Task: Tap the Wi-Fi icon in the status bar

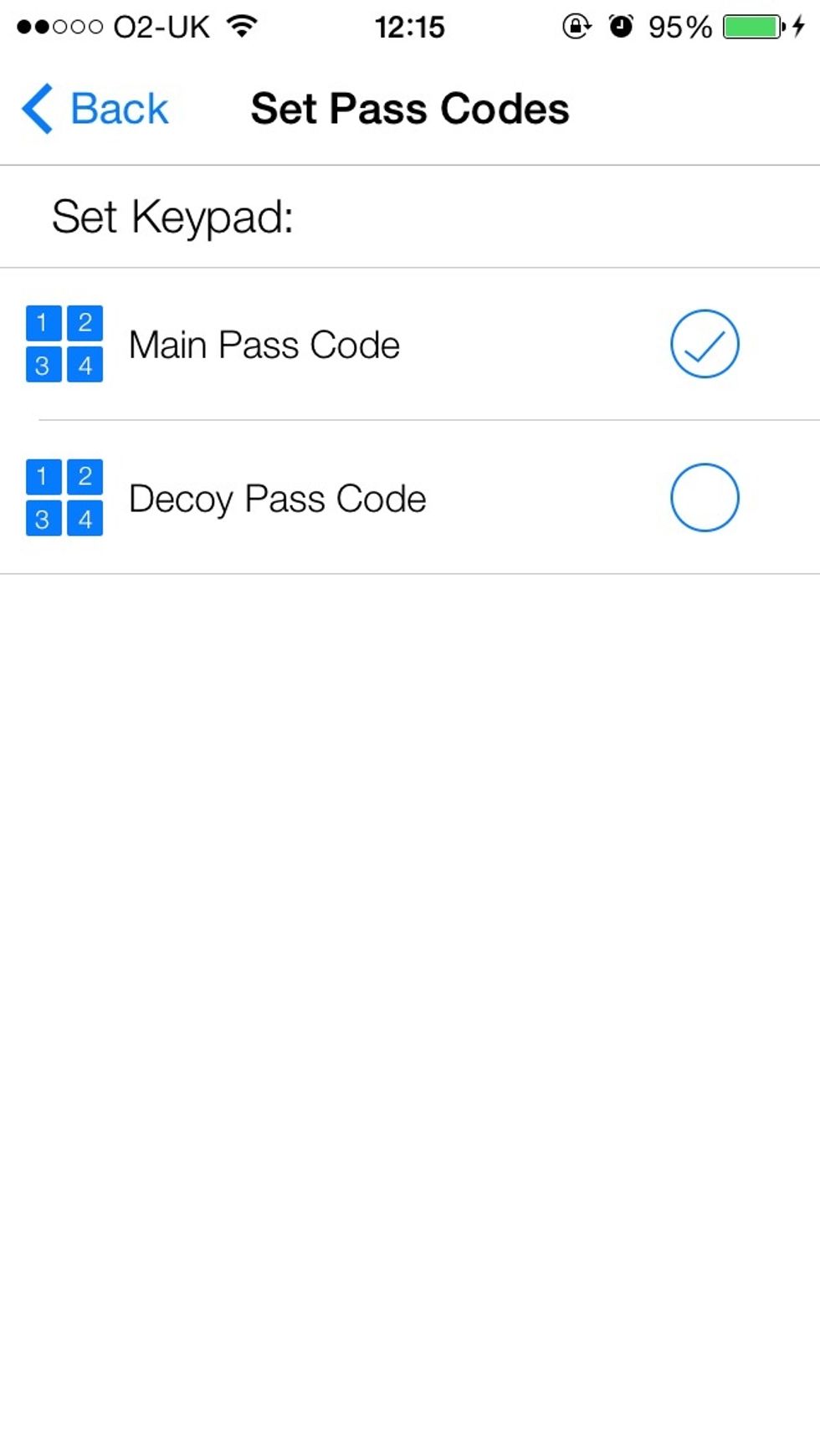Action: (x=238, y=25)
